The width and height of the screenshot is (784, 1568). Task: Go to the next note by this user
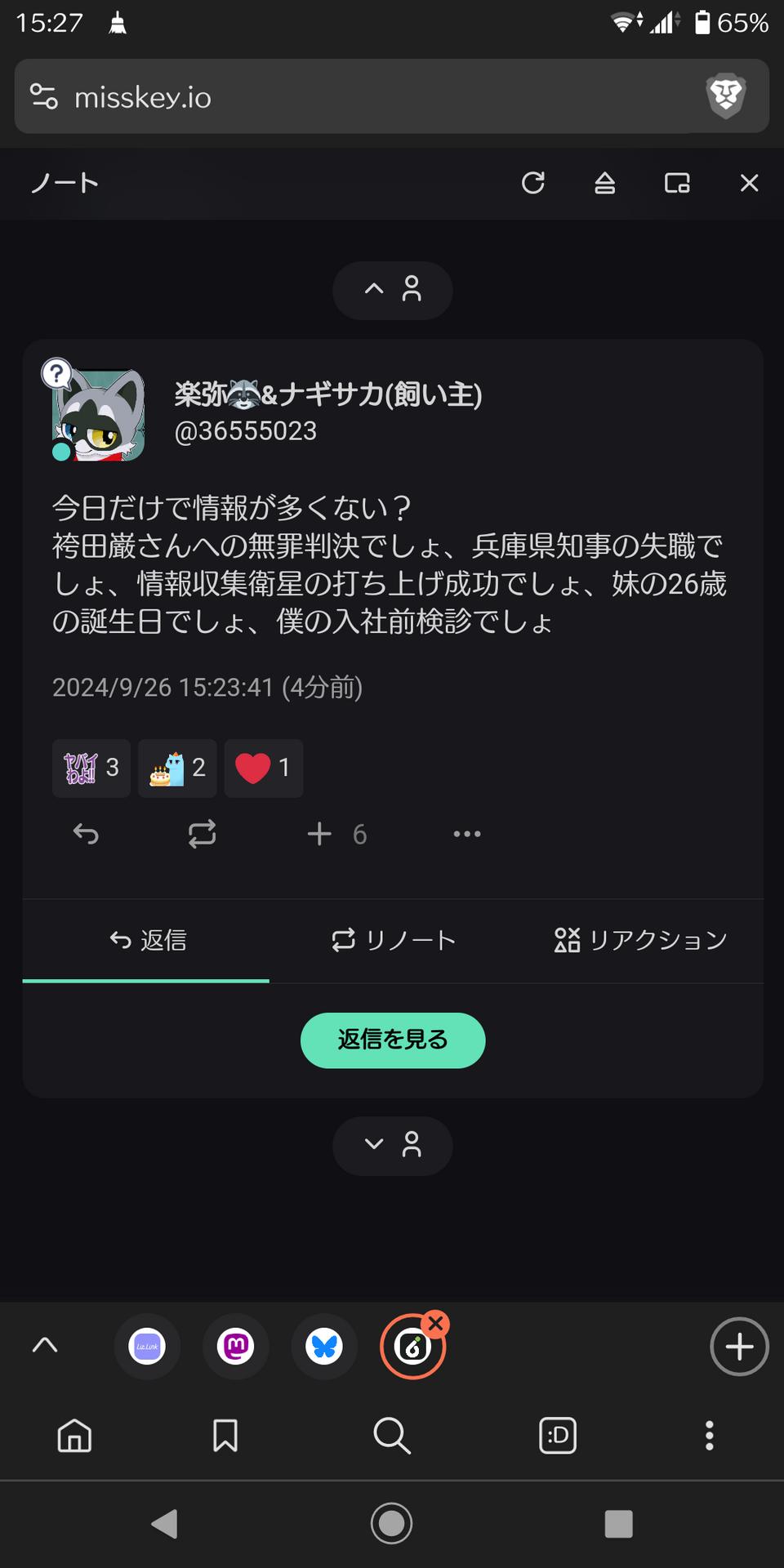click(x=392, y=1145)
